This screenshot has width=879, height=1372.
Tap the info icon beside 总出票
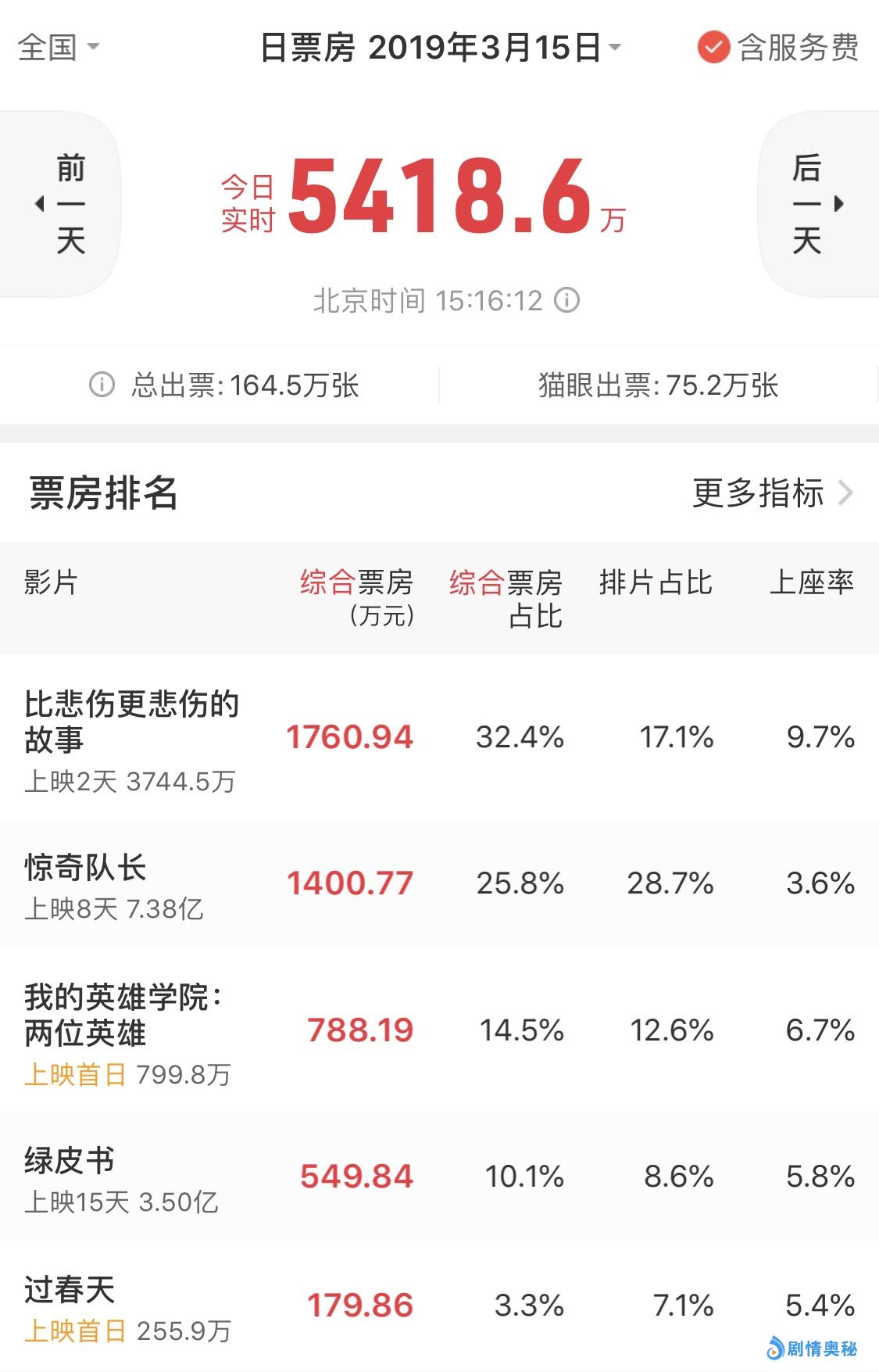(102, 385)
